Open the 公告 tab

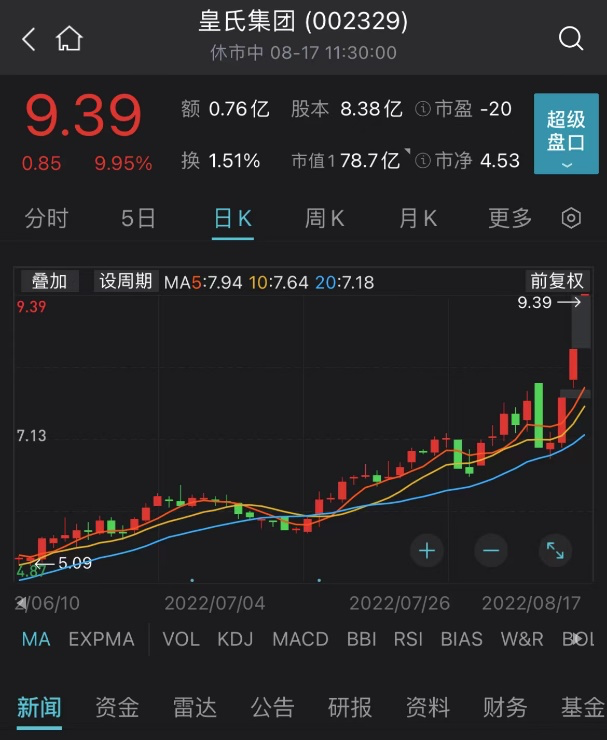tap(272, 708)
